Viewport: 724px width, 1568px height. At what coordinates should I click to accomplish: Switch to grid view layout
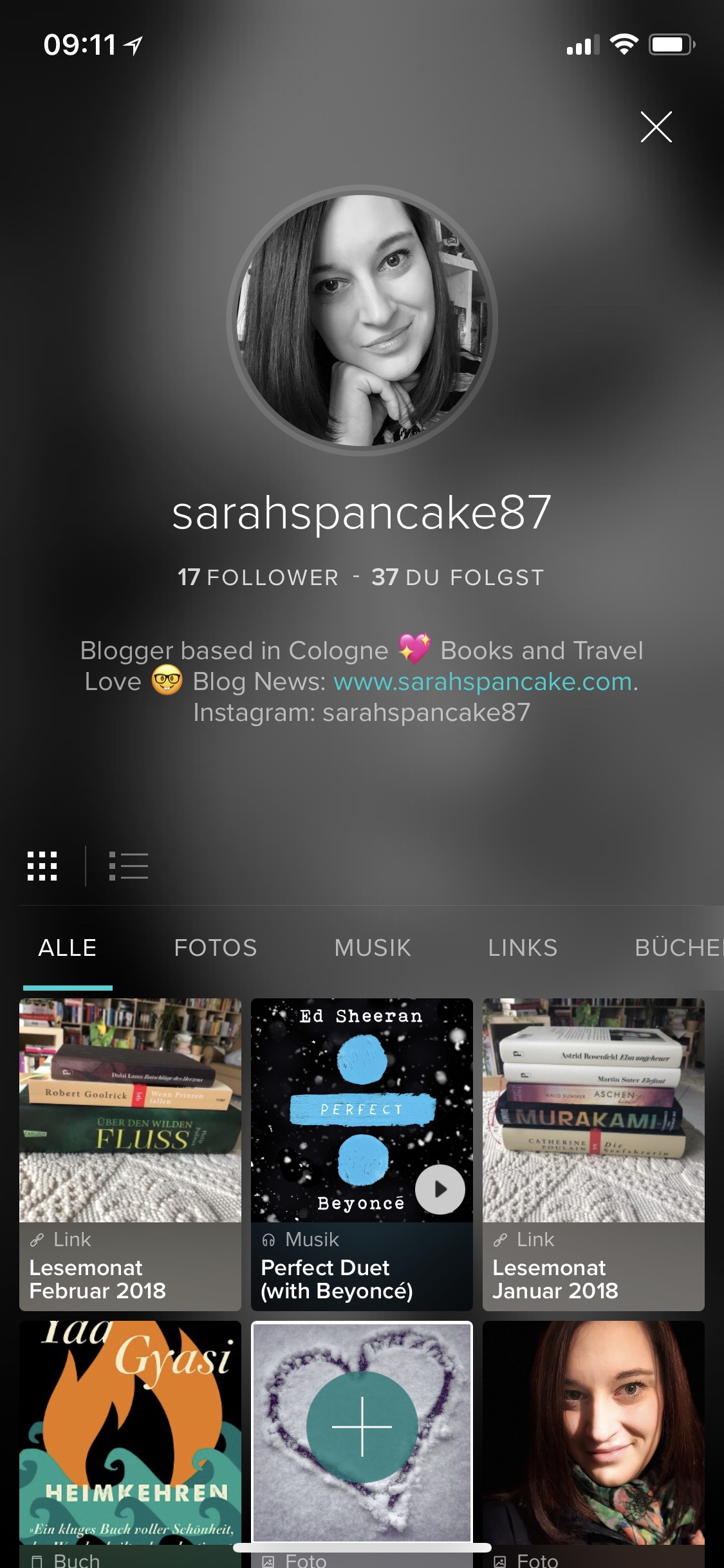(x=42, y=866)
